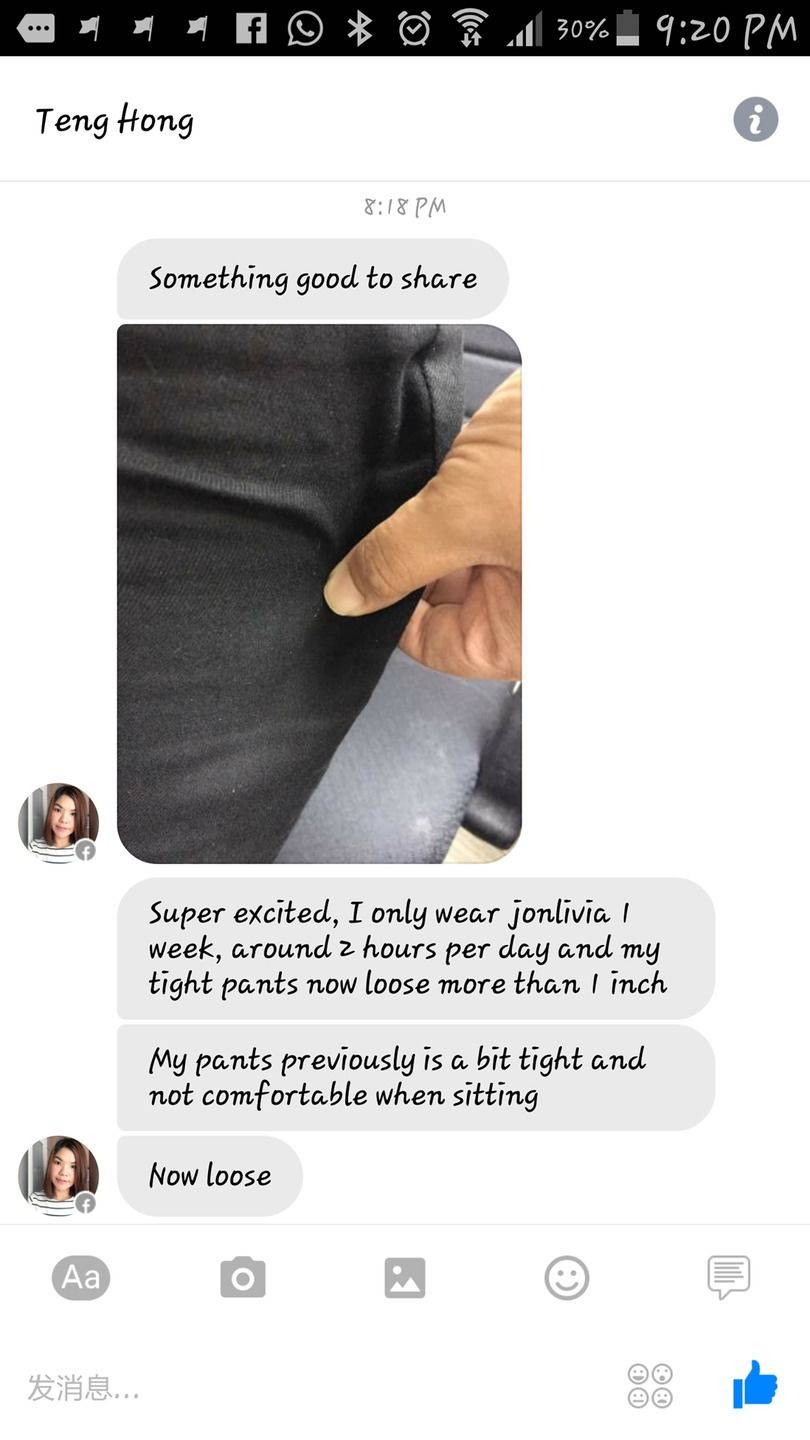Open the camera to take a photo
The height and width of the screenshot is (1440, 810).
[243, 1278]
